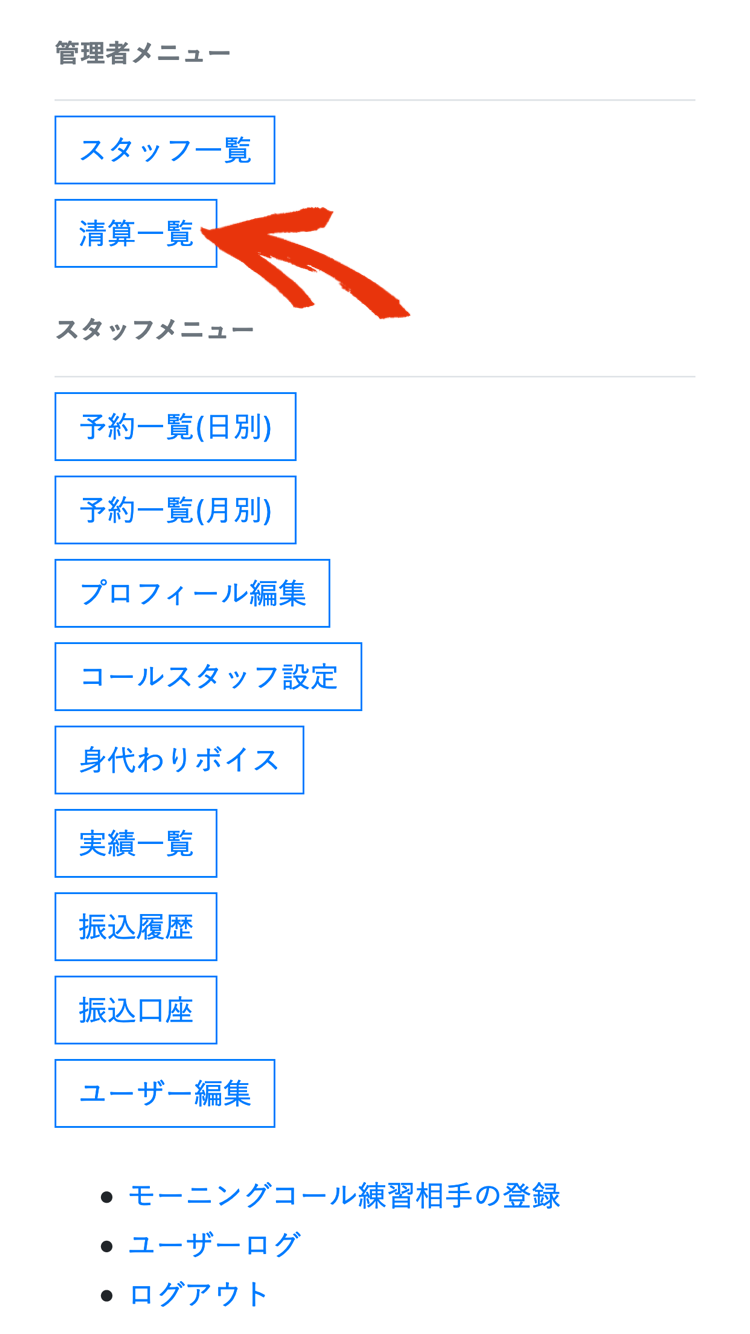Viewport: 750px width, 1334px height.
Task: Tap the ログアウト link
Action: coord(199,1294)
